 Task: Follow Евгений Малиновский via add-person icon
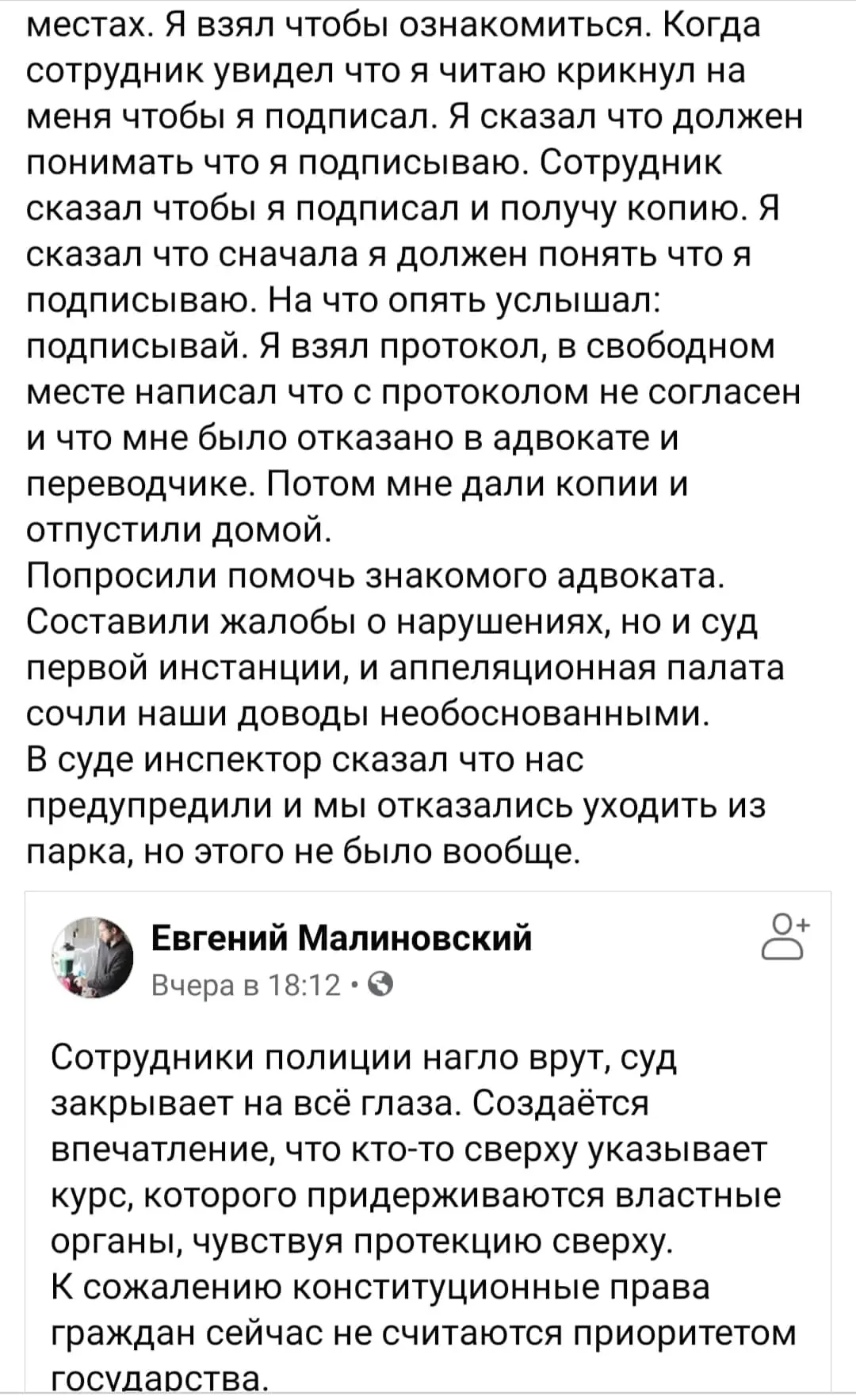785,937
